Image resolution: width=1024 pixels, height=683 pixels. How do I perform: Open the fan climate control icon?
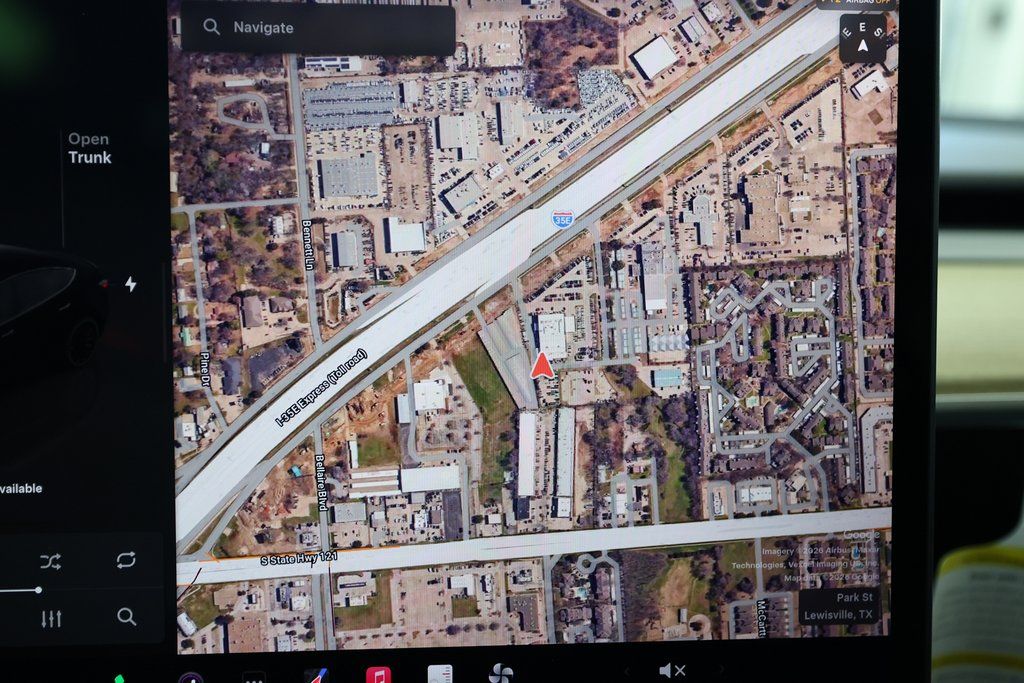[x=501, y=673]
